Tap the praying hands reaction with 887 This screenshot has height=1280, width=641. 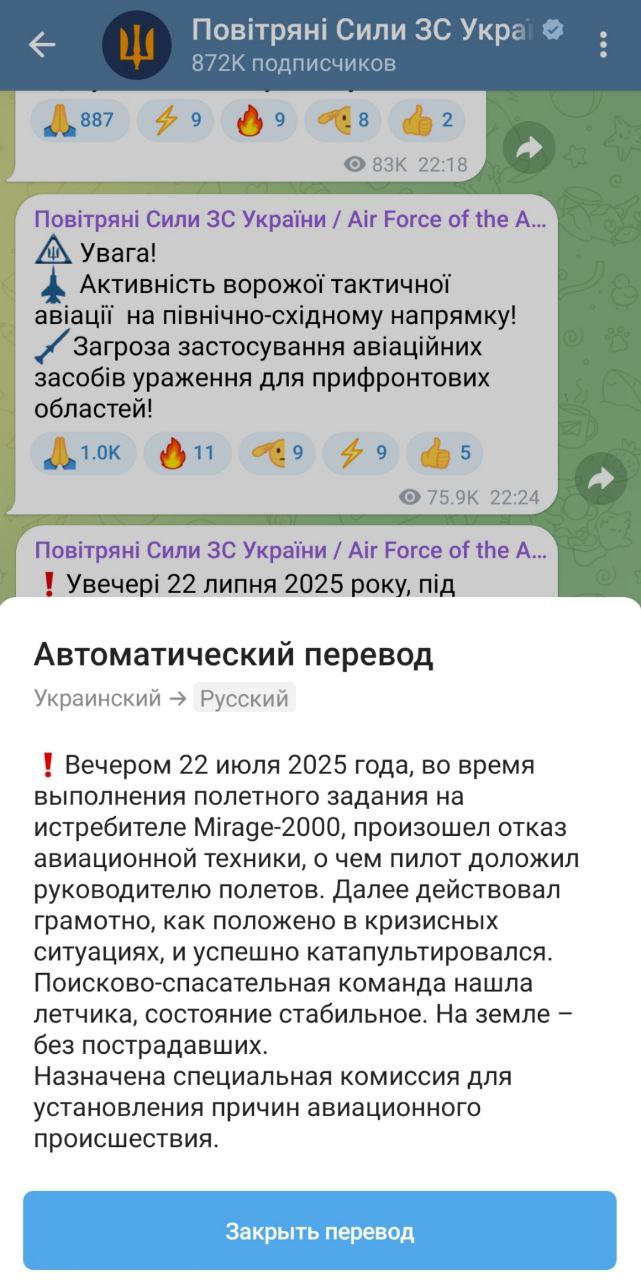[79, 121]
